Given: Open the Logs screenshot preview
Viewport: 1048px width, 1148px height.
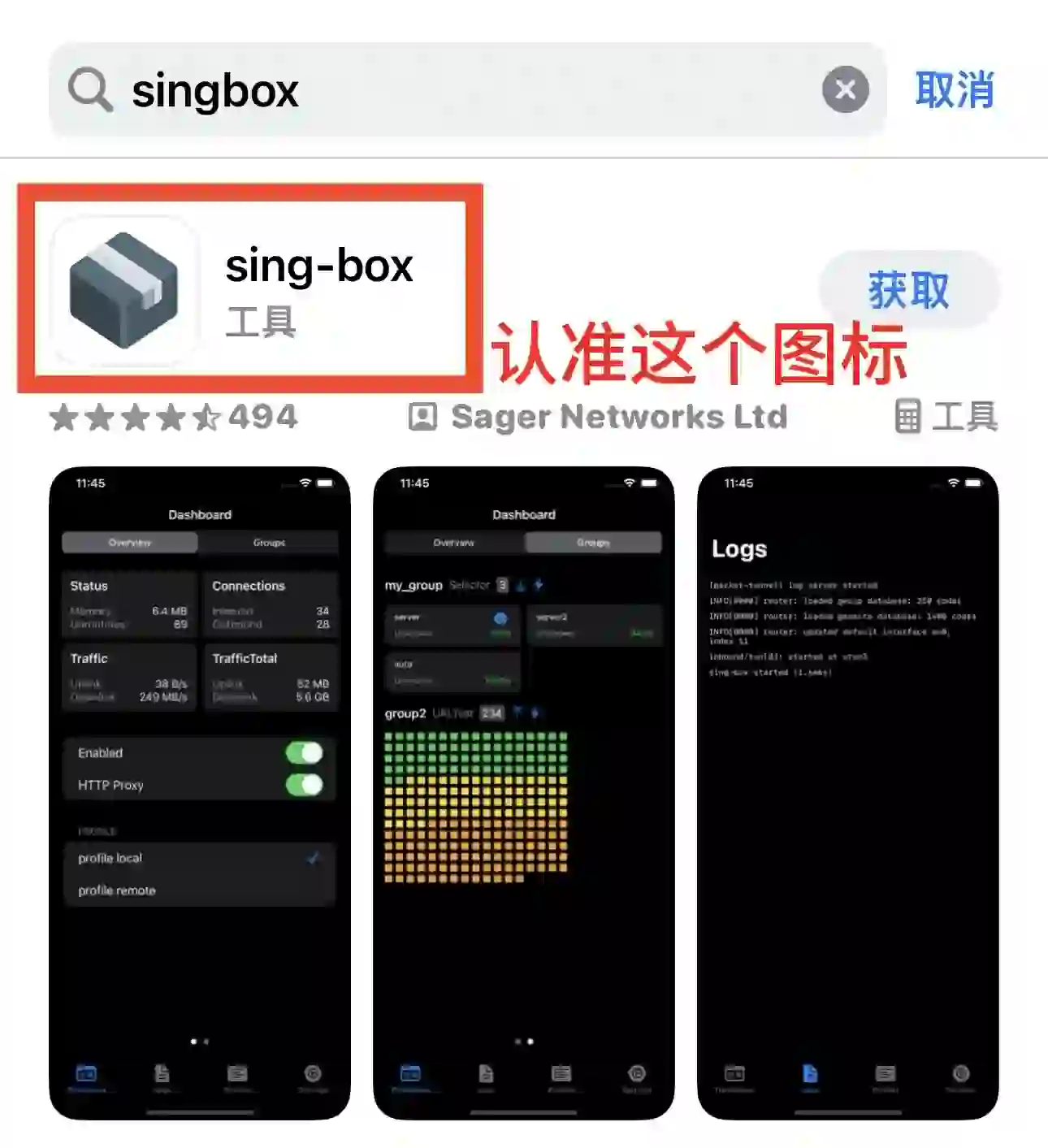Looking at the screenshot, I should [x=847, y=792].
